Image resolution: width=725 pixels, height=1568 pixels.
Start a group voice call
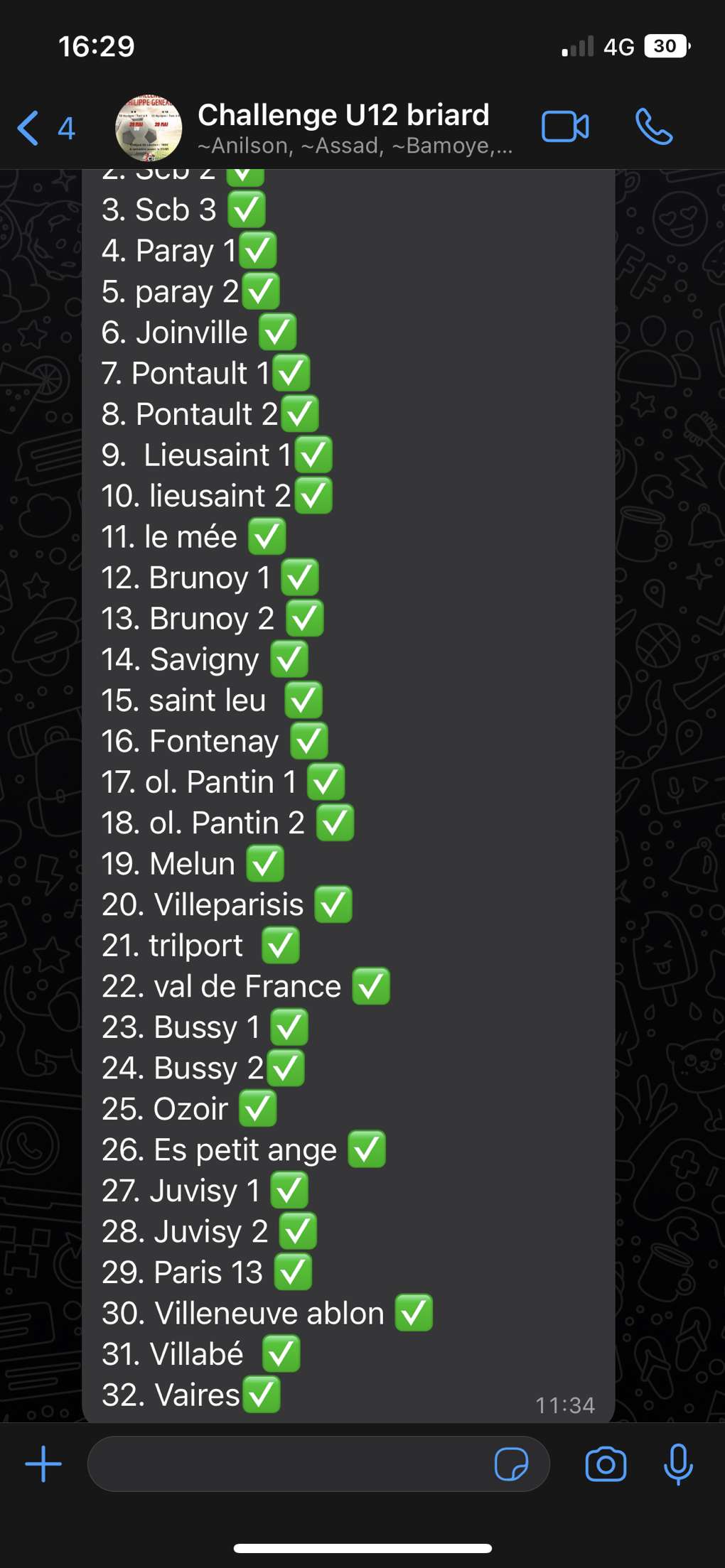coord(653,127)
